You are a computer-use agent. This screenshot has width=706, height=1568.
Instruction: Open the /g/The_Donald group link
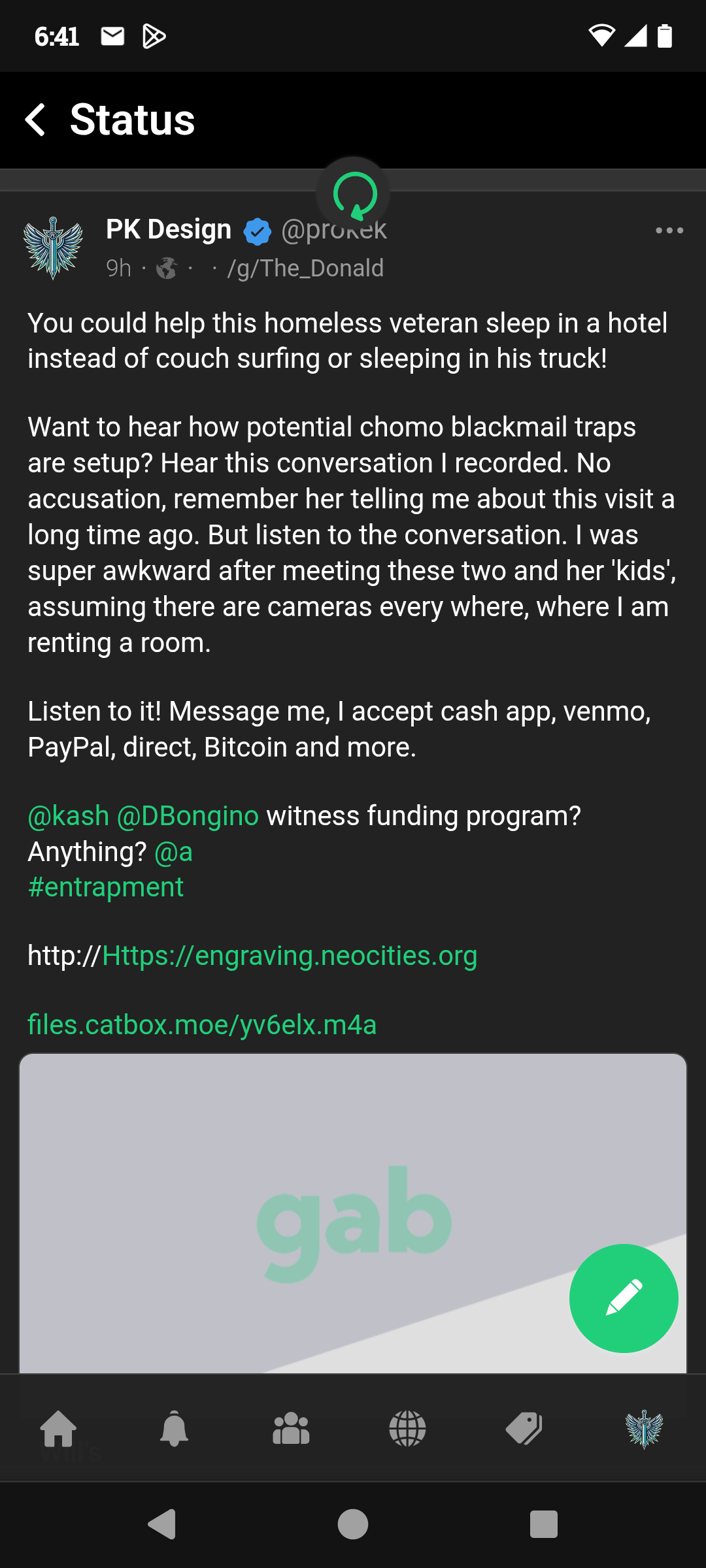305,268
